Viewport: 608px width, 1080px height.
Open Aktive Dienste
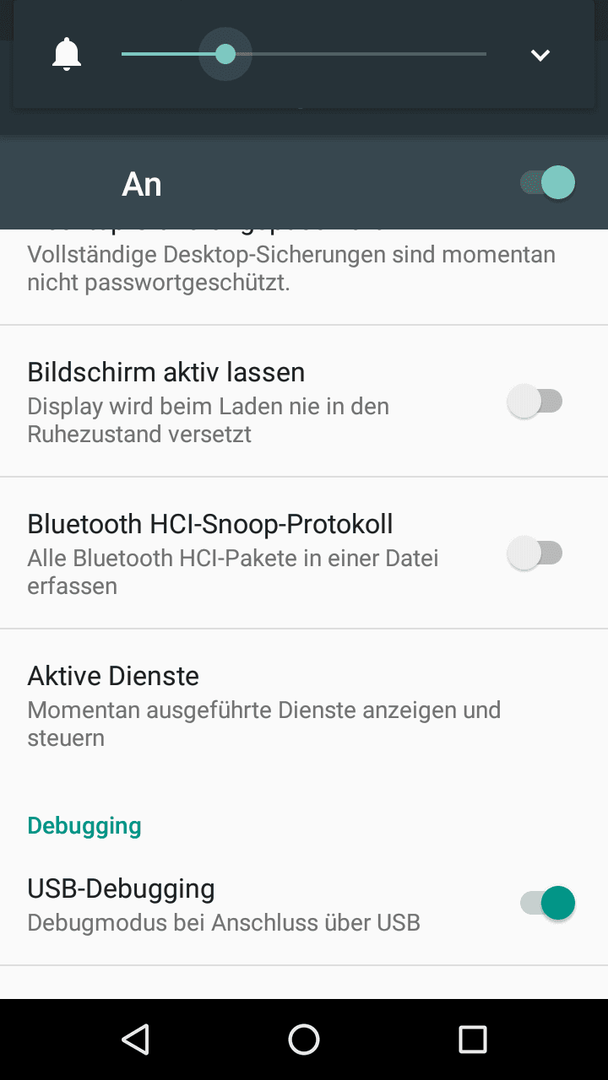click(x=304, y=705)
